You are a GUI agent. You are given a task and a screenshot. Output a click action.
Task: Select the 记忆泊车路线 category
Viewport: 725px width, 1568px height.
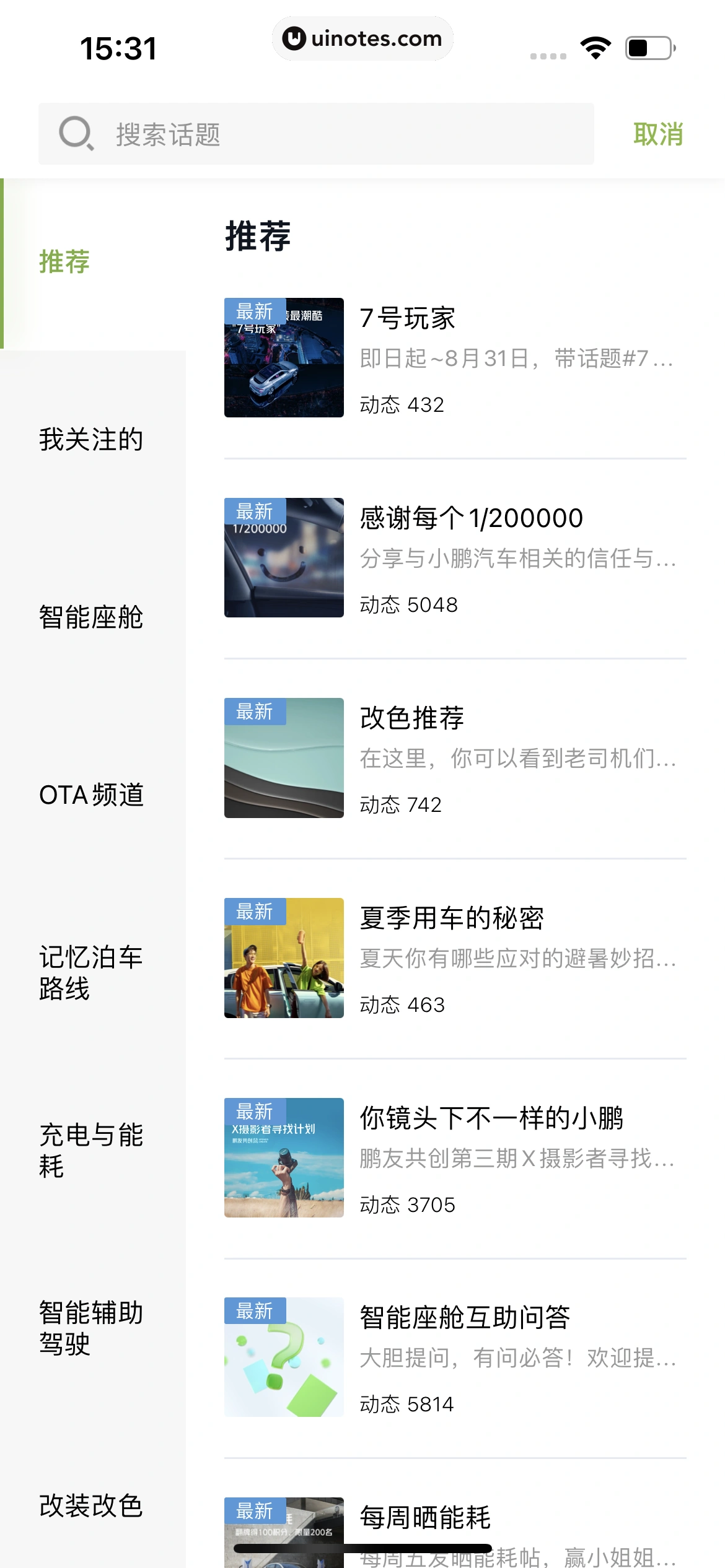(x=91, y=972)
